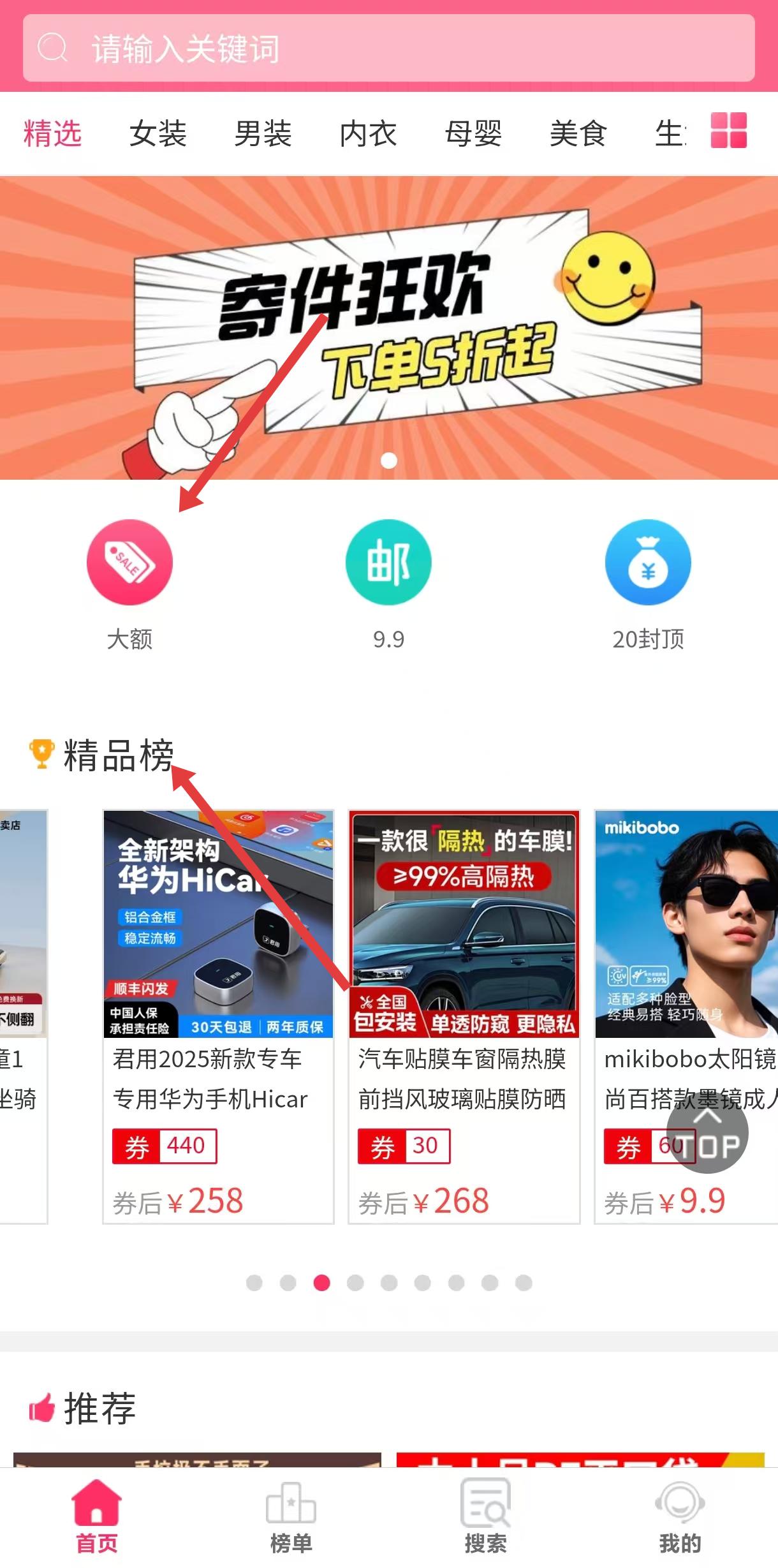Tap the 首页 bottom tab
Viewport: 778px width, 1568px height.
97,1518
